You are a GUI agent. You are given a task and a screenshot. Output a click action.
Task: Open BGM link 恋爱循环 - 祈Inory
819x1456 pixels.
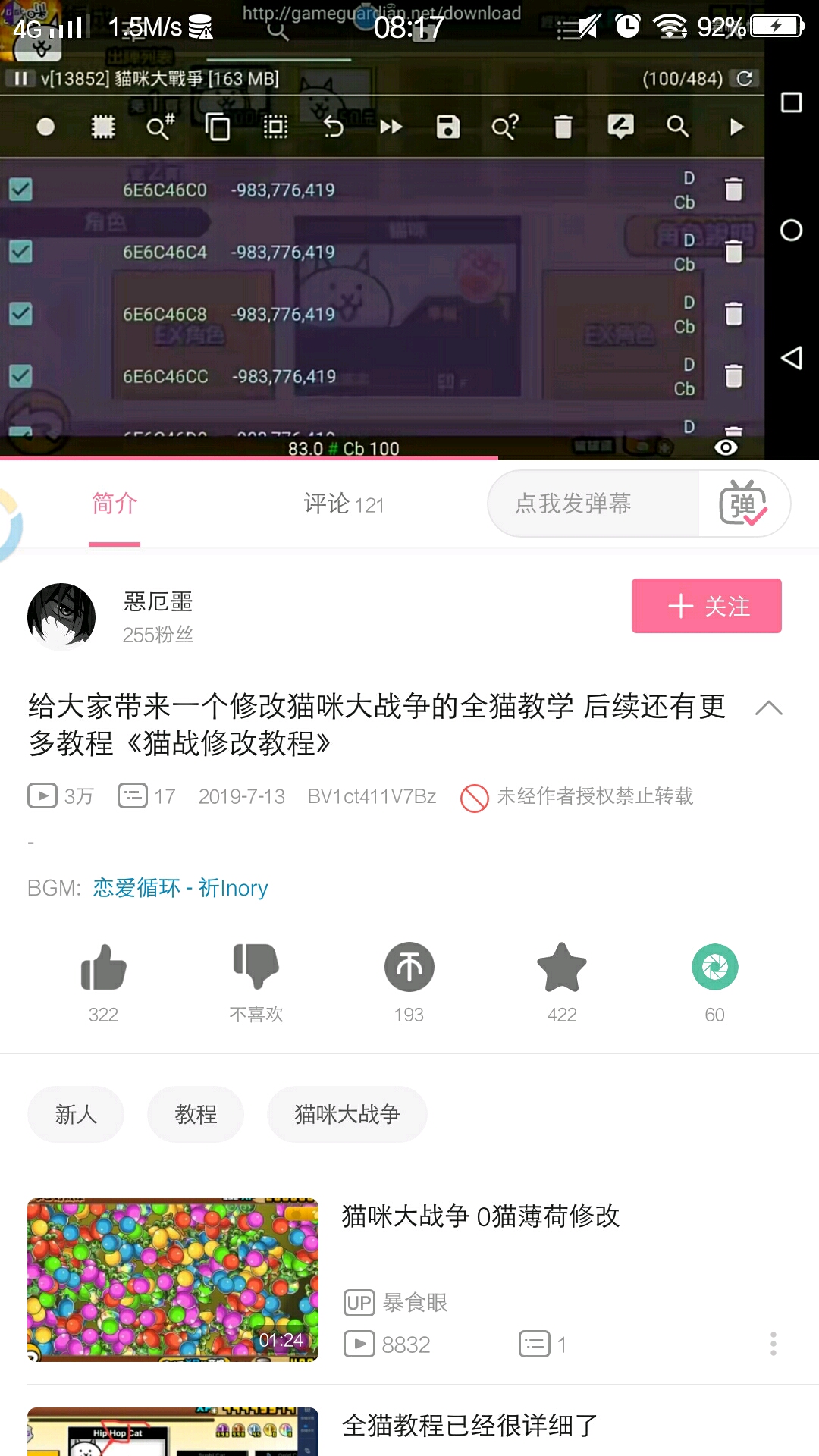click(180, 887)
